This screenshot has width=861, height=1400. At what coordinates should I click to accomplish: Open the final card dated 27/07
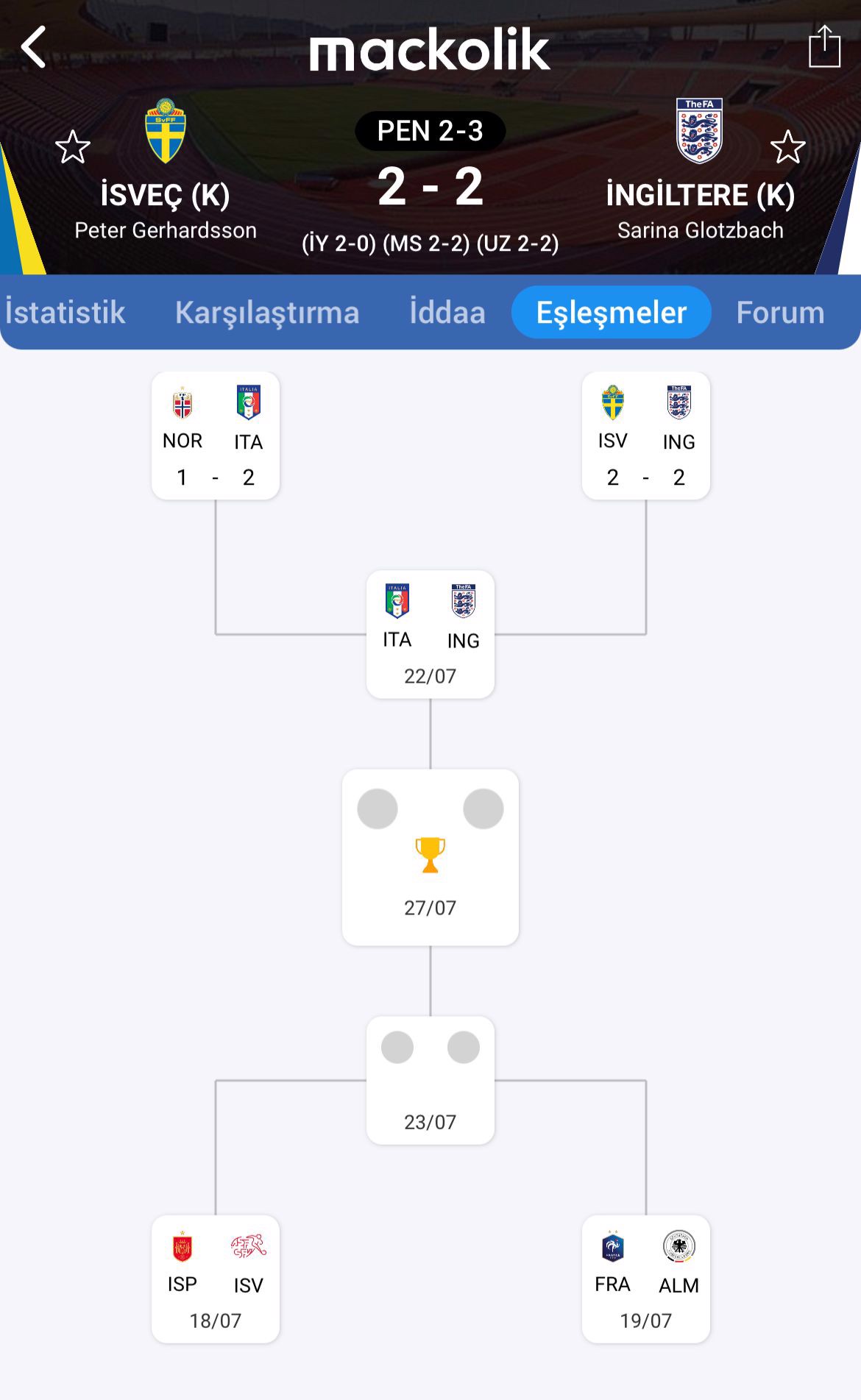pyautogui.click(x=431, y=857)
